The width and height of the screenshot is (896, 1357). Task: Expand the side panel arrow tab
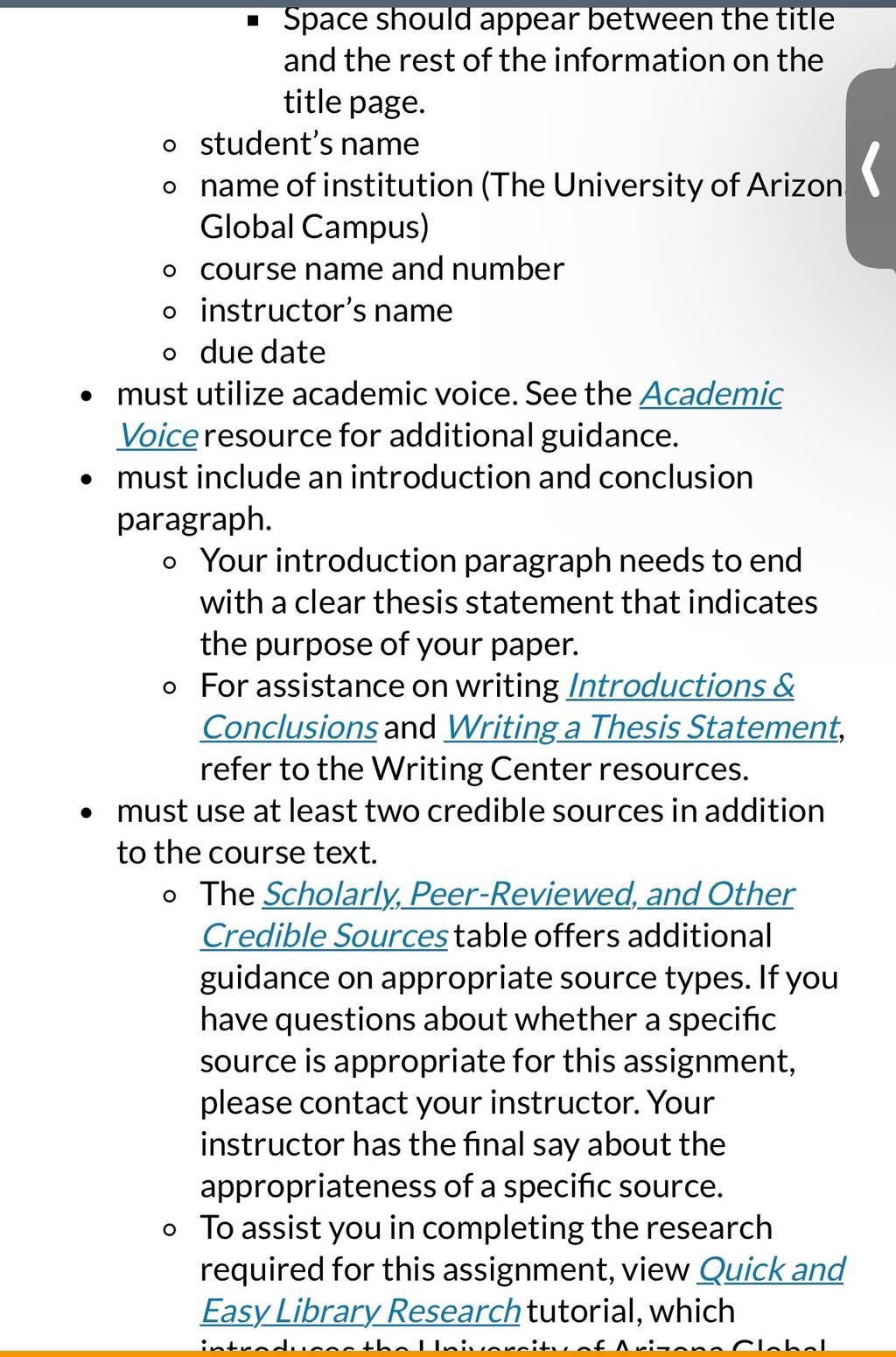pos(871,168)
